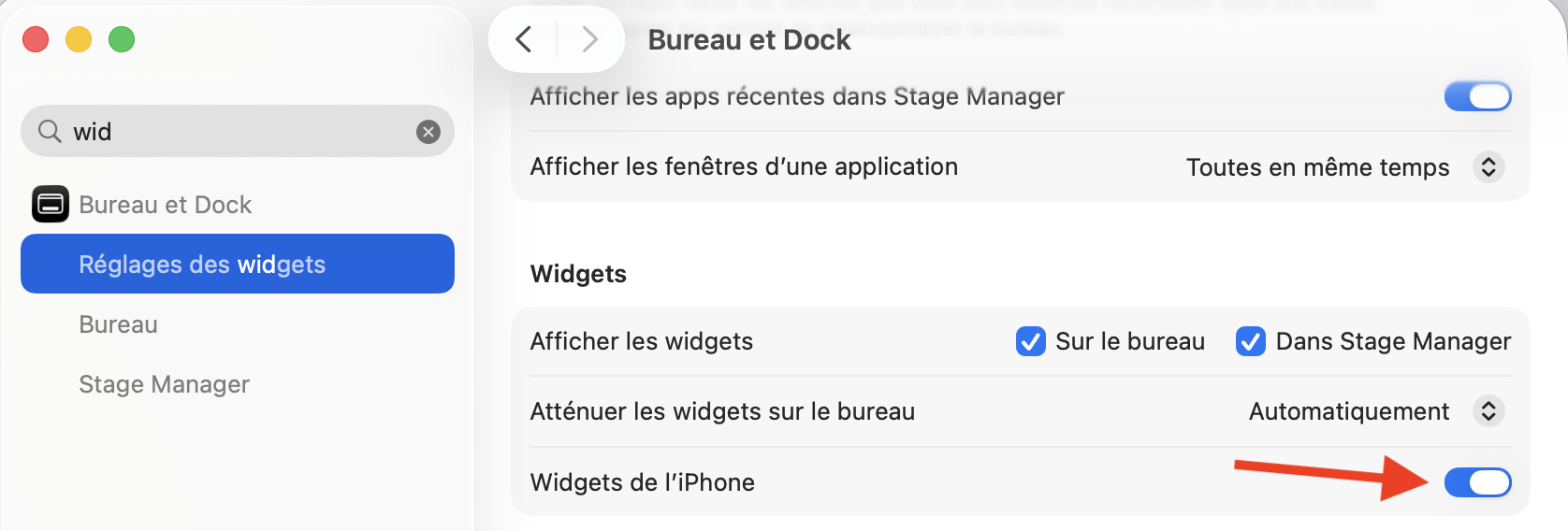The width and height of the screenshot is (1568, 531).
Task: Open Bureau et Dock in the sidebar
Action: click(165, 205)
